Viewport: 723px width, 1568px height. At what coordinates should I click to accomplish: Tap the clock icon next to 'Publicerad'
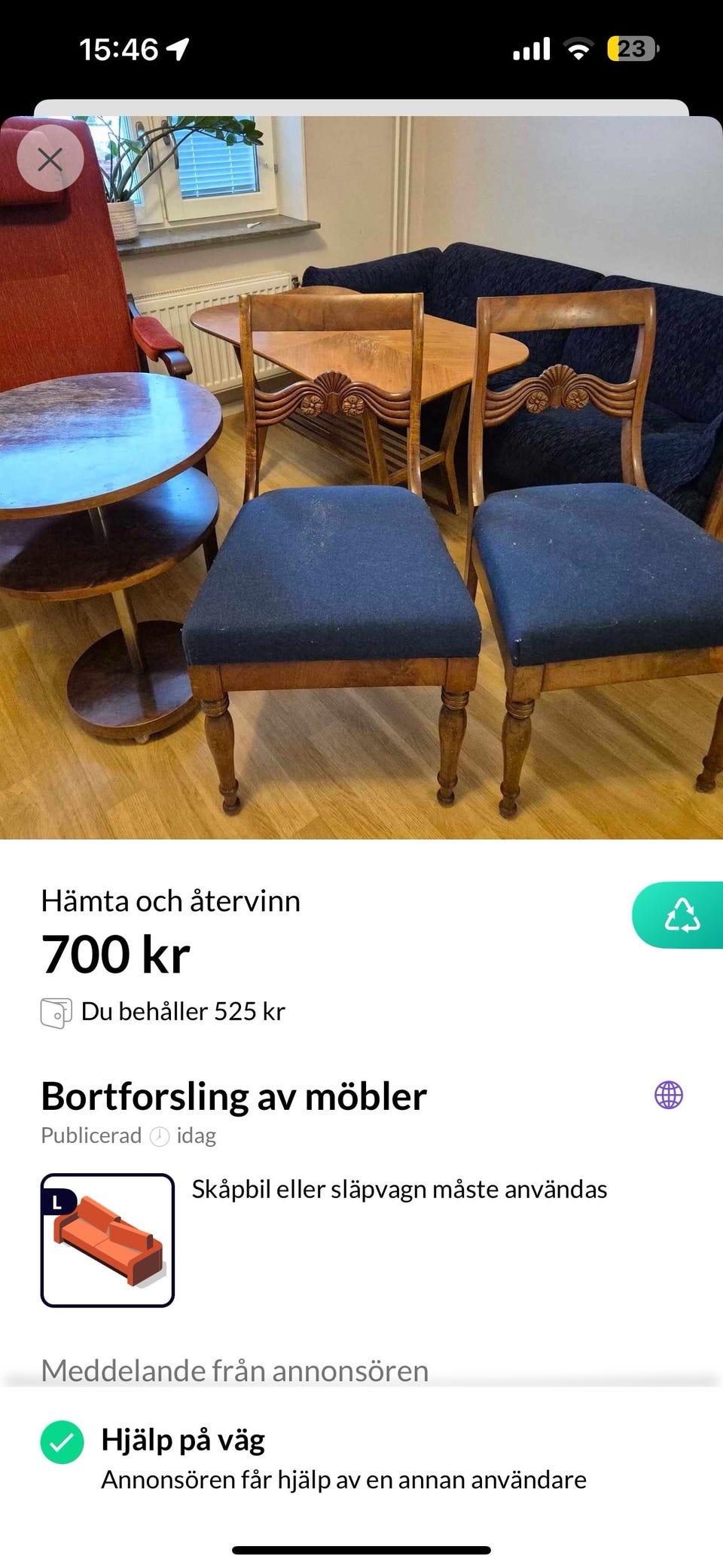pos(157,1136)
